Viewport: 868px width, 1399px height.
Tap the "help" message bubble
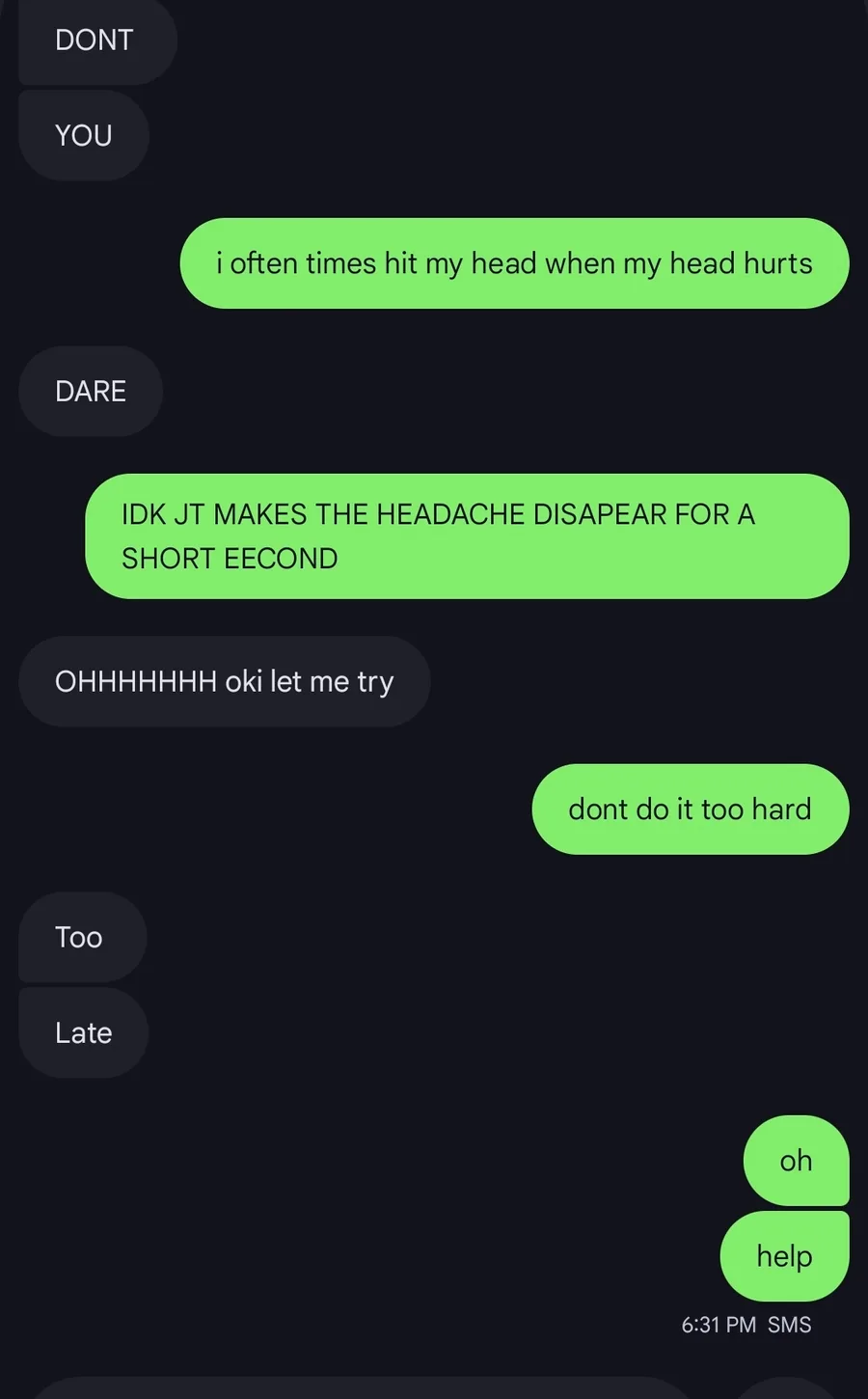click(x=784, y=1256)
